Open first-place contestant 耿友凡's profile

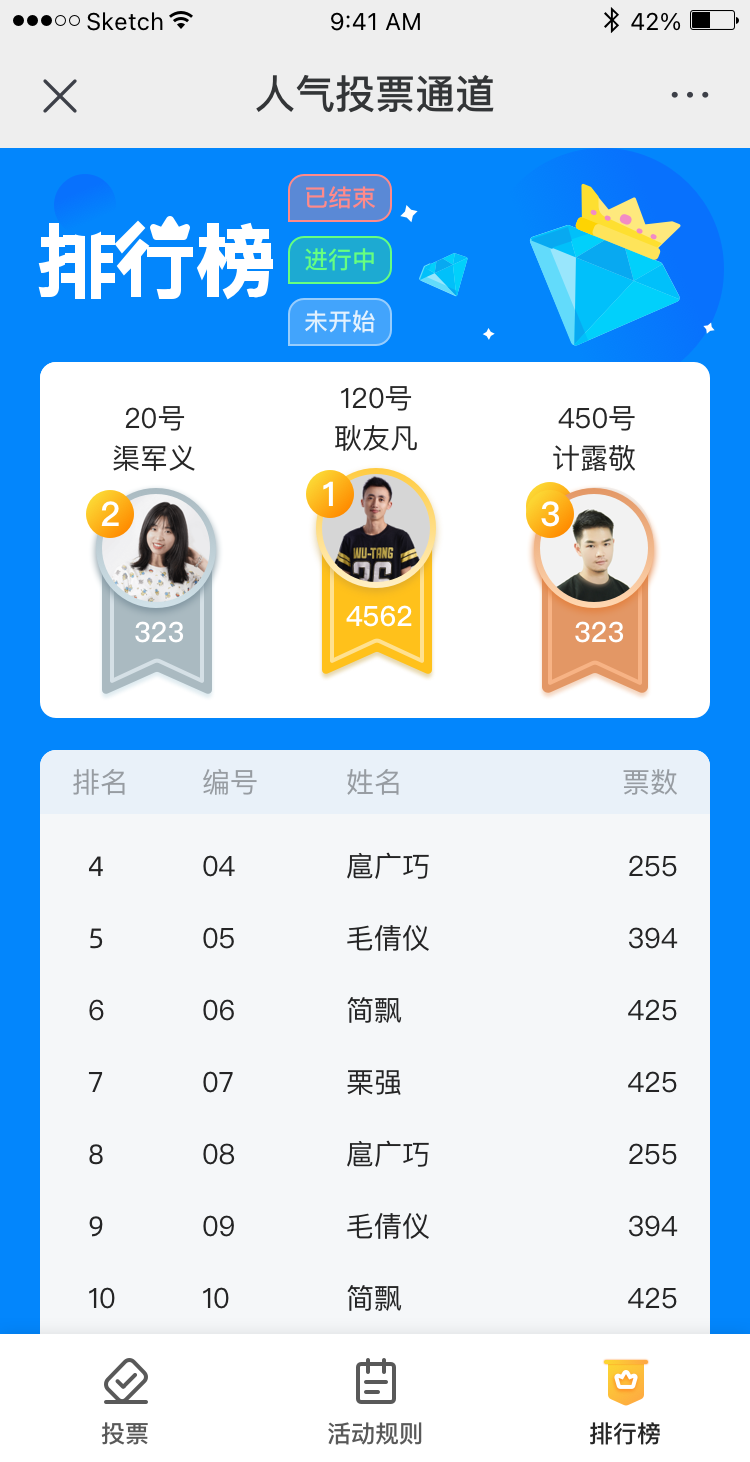377,530
